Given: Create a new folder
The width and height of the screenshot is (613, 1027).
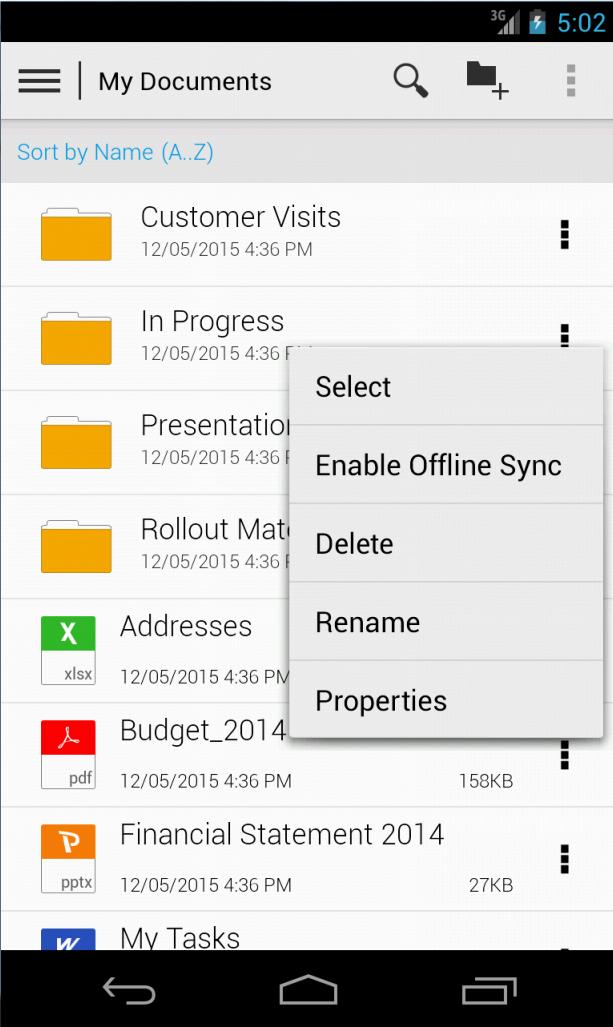Looking at the screenshot, I should (487, 81).
